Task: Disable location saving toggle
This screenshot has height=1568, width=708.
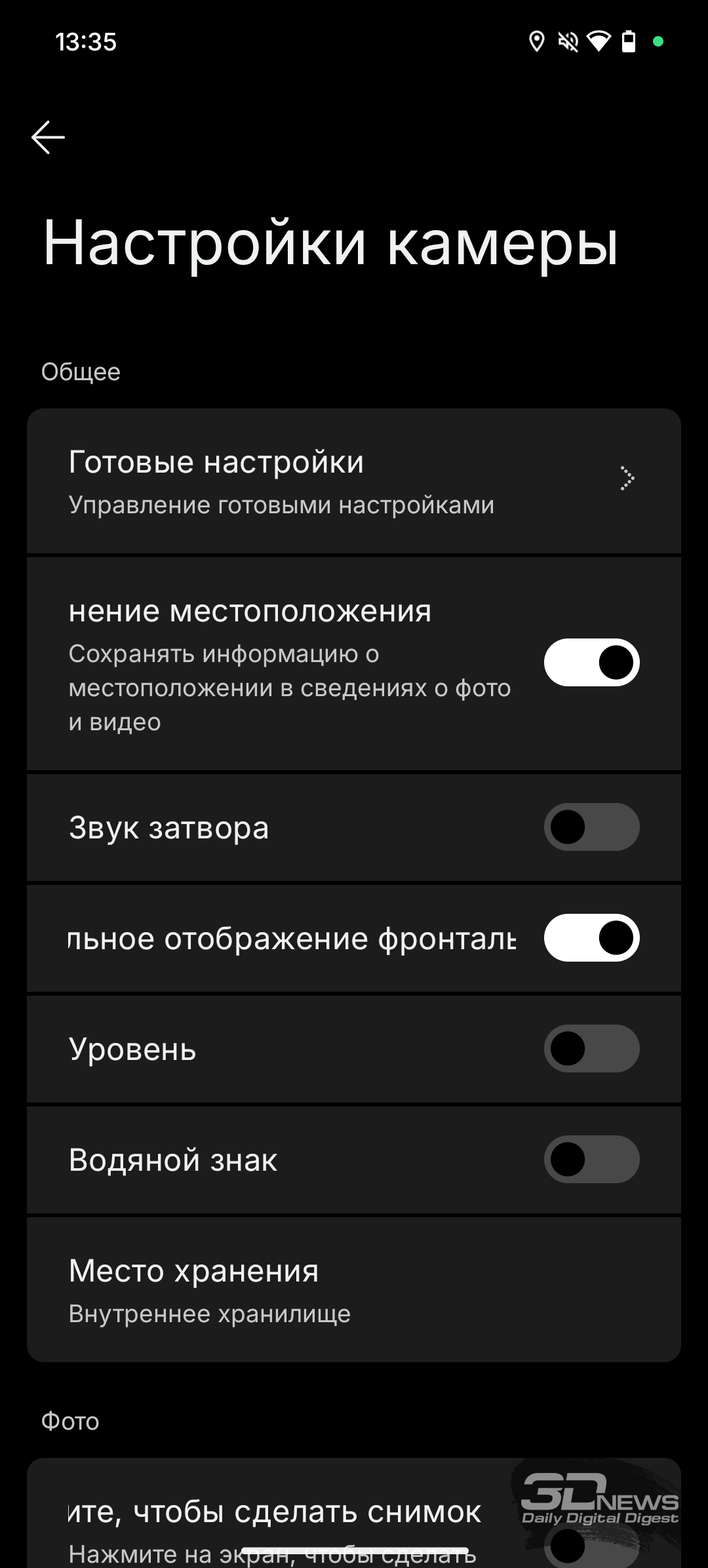Action: coord(591,663)
